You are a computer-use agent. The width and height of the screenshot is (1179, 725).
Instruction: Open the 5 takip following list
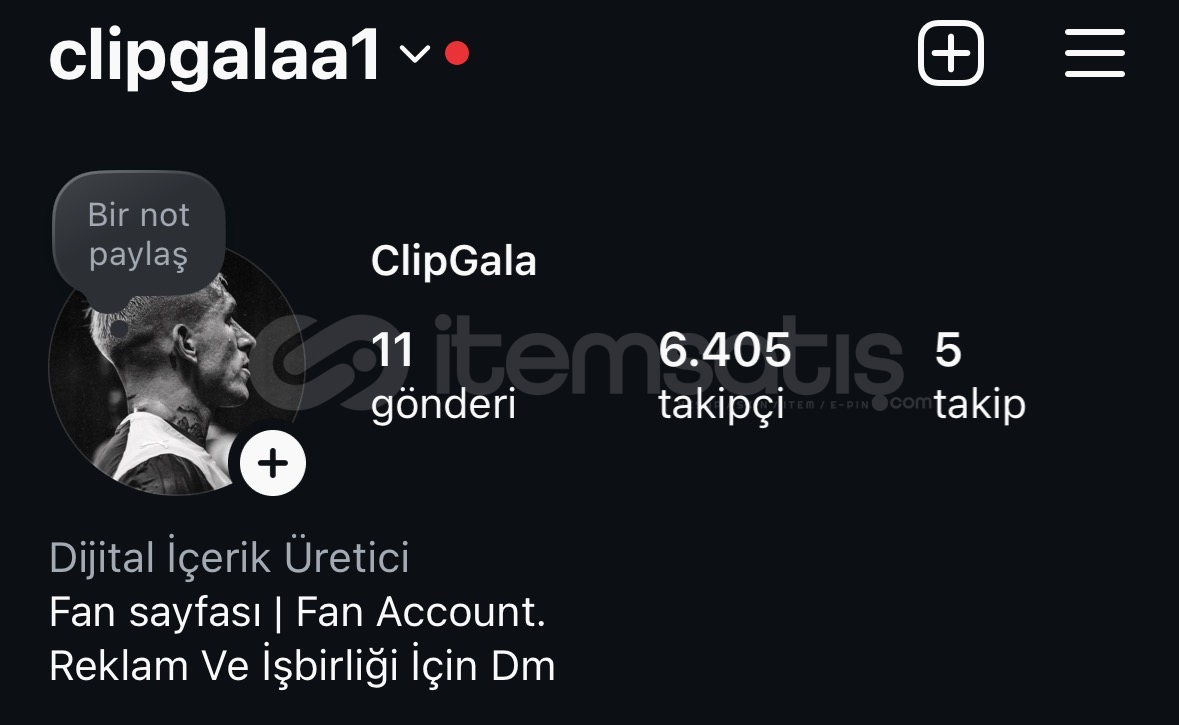979,377
